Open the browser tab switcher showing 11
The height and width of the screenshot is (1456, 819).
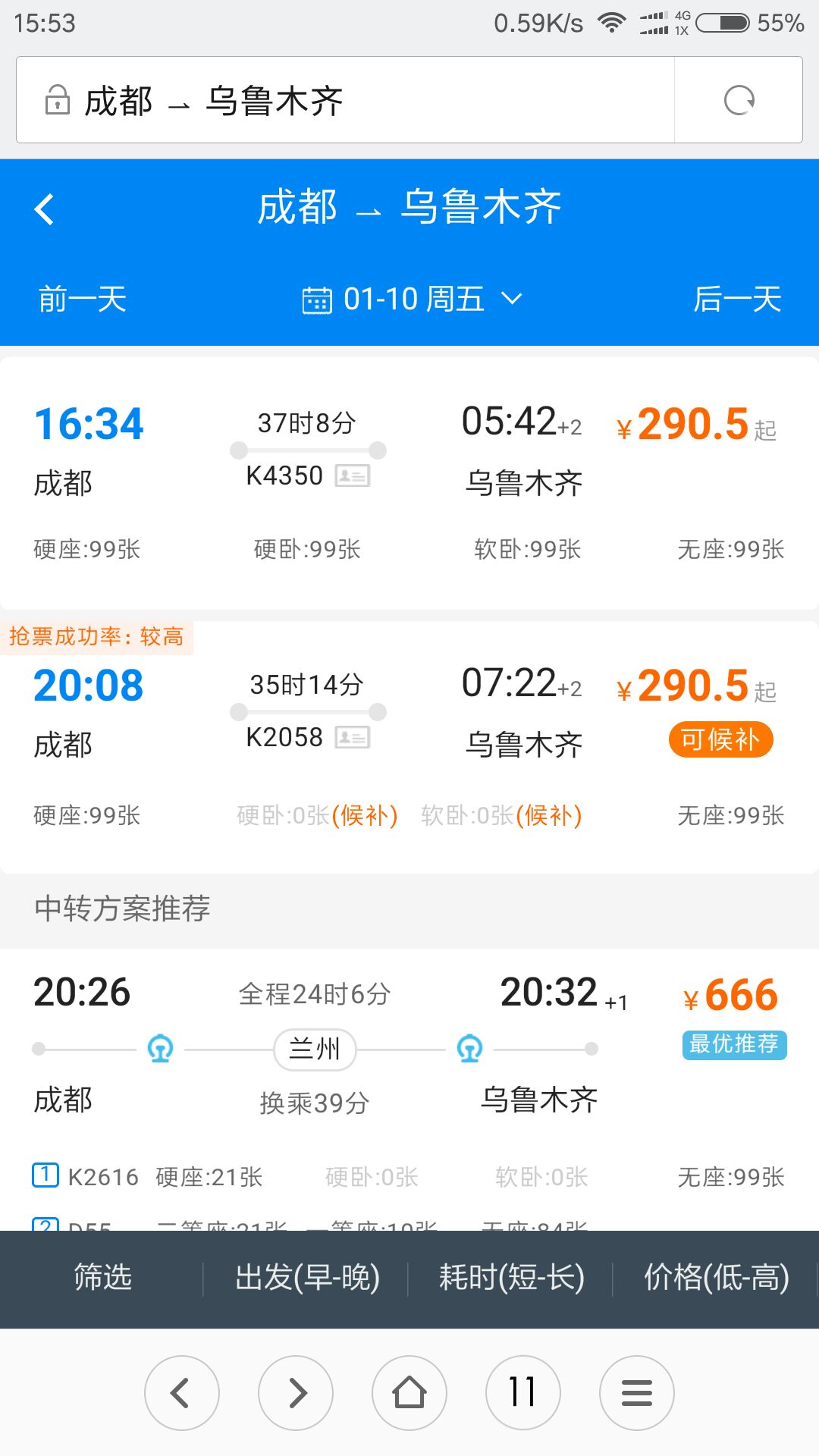click(523, 1393)
